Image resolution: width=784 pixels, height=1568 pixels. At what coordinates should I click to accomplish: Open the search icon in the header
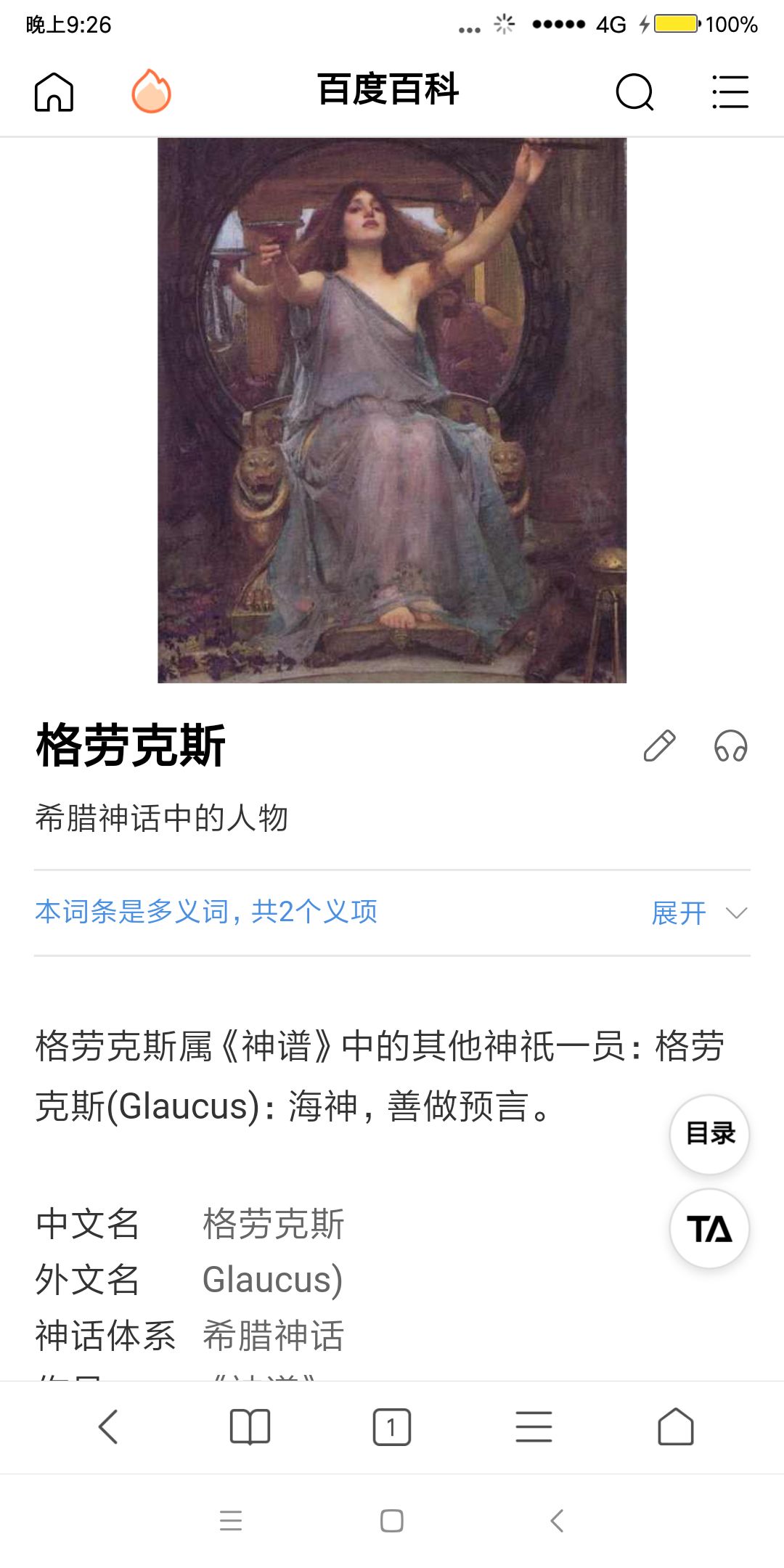coord(634,92)
